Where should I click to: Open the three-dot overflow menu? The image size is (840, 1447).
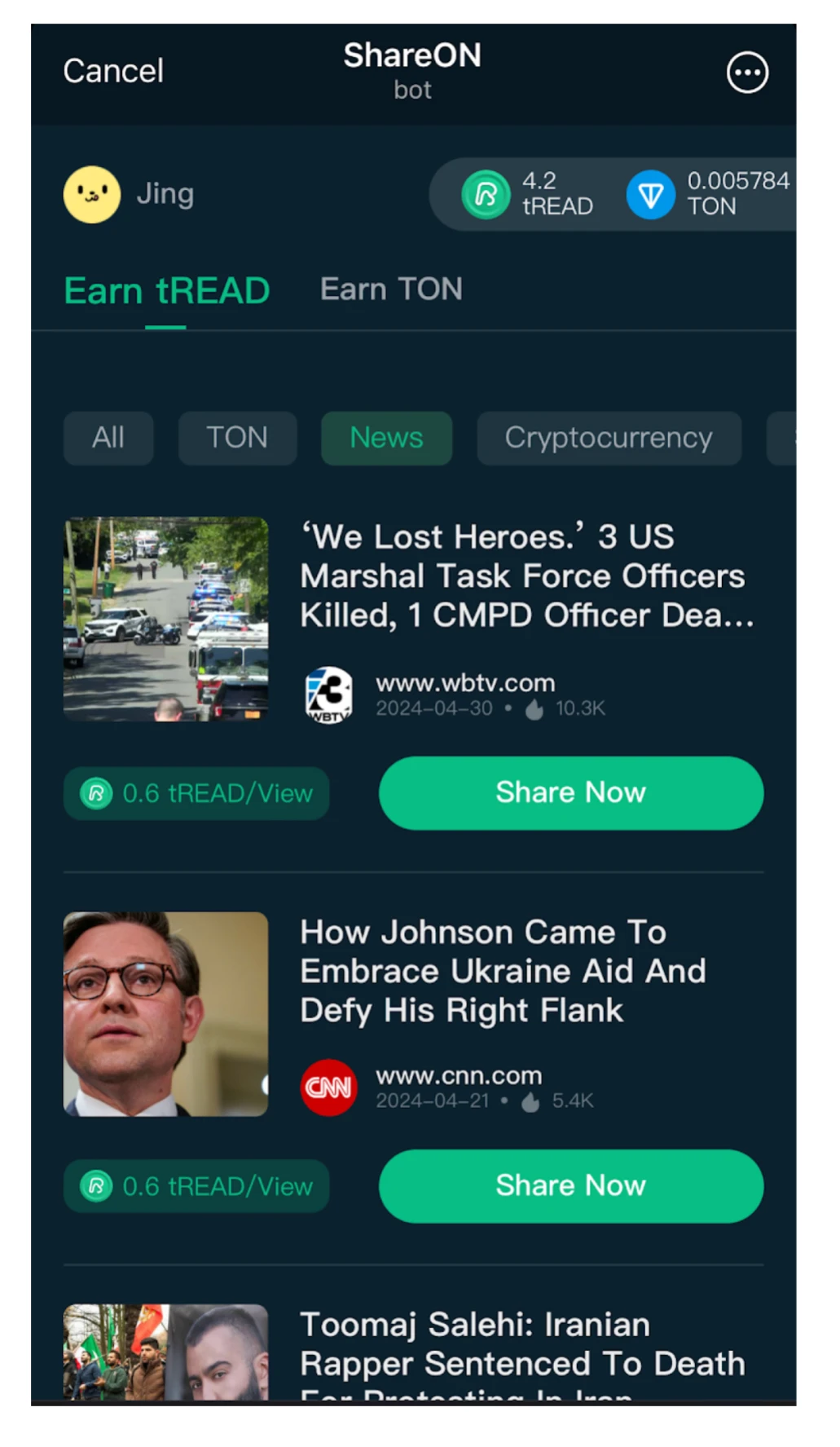tap(746, 73)
